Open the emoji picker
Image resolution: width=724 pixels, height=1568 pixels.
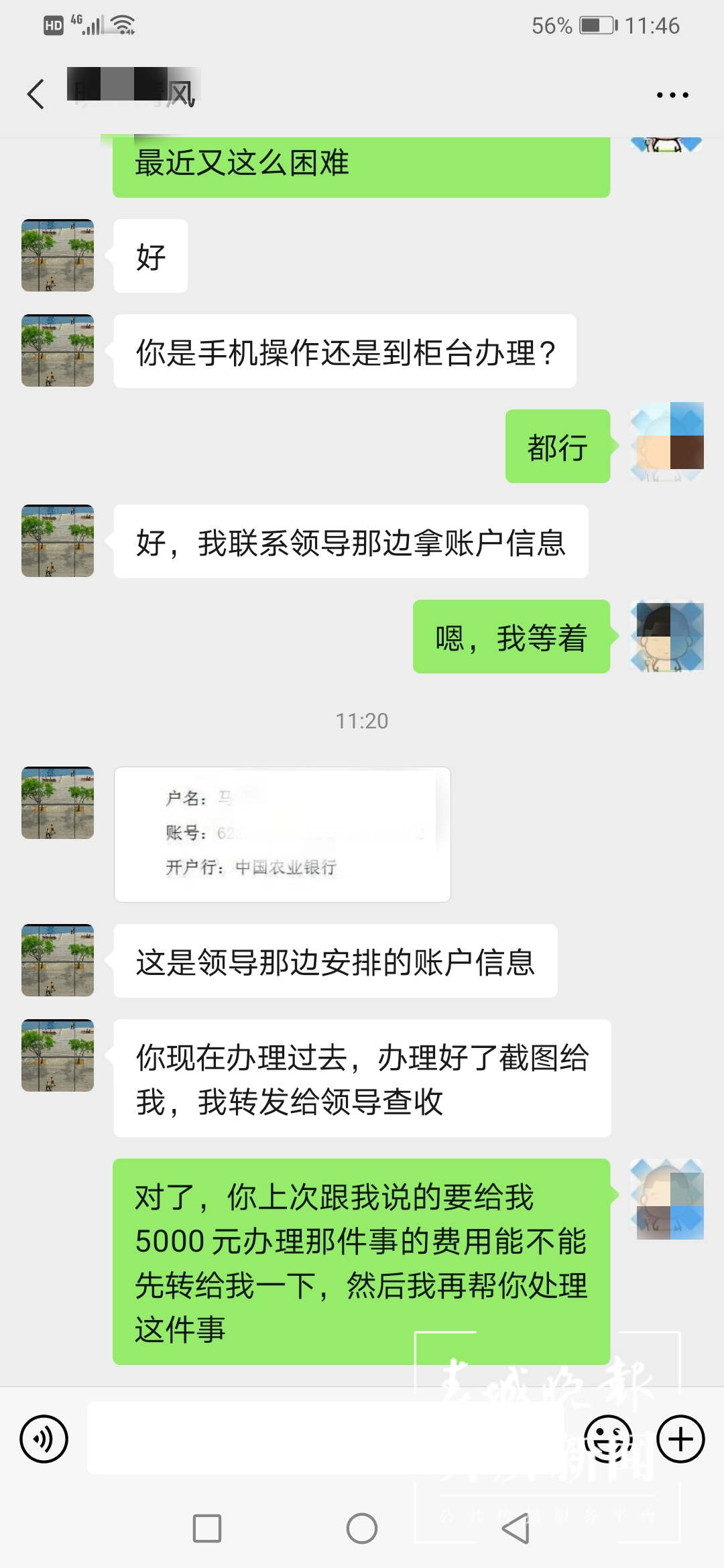tap(608, 1439)
